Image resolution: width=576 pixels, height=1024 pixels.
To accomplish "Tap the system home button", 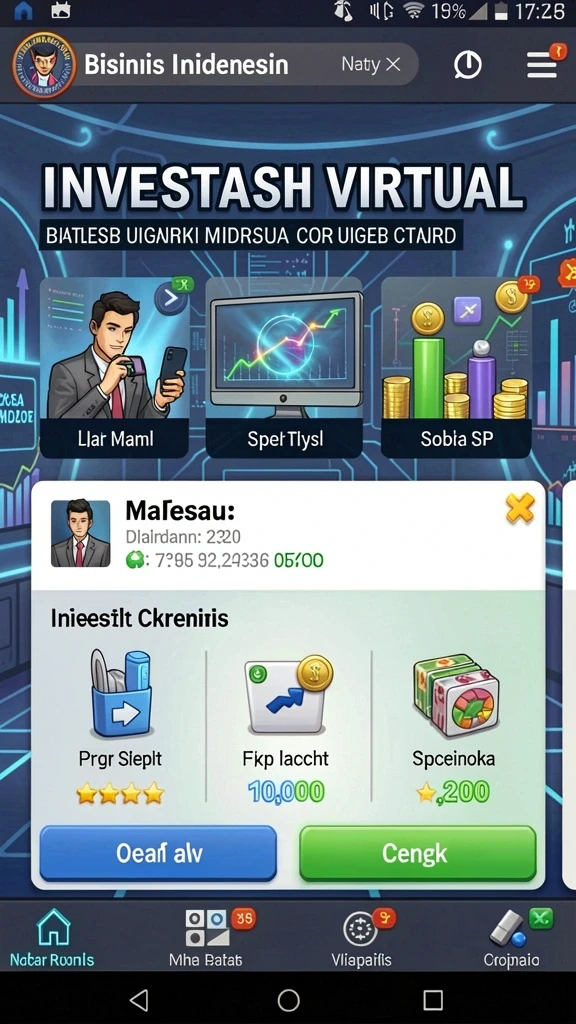I will tap(288, 999).
